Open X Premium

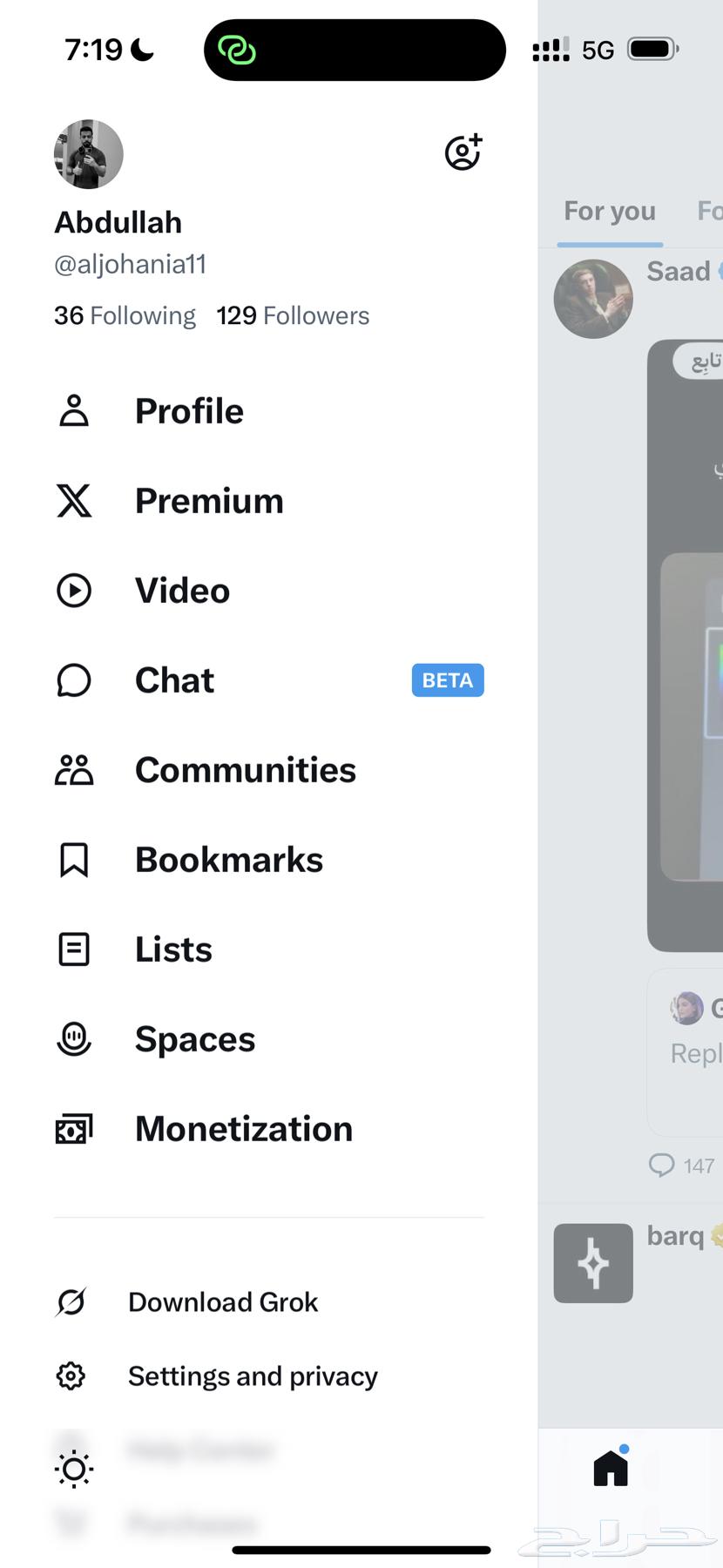pyautogui.click(x=209, y=501)
